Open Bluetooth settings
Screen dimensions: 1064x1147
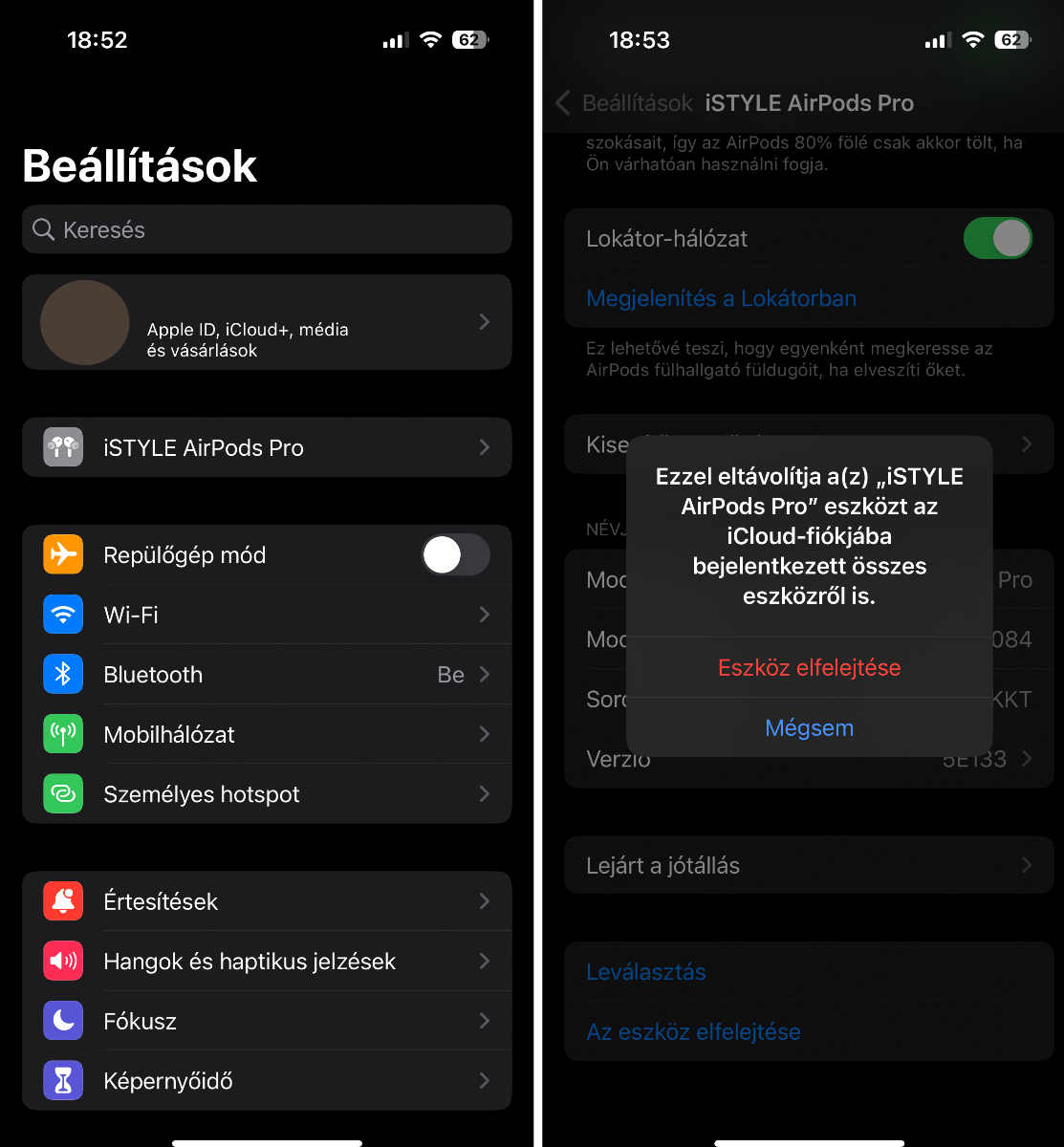pos(266,675)
